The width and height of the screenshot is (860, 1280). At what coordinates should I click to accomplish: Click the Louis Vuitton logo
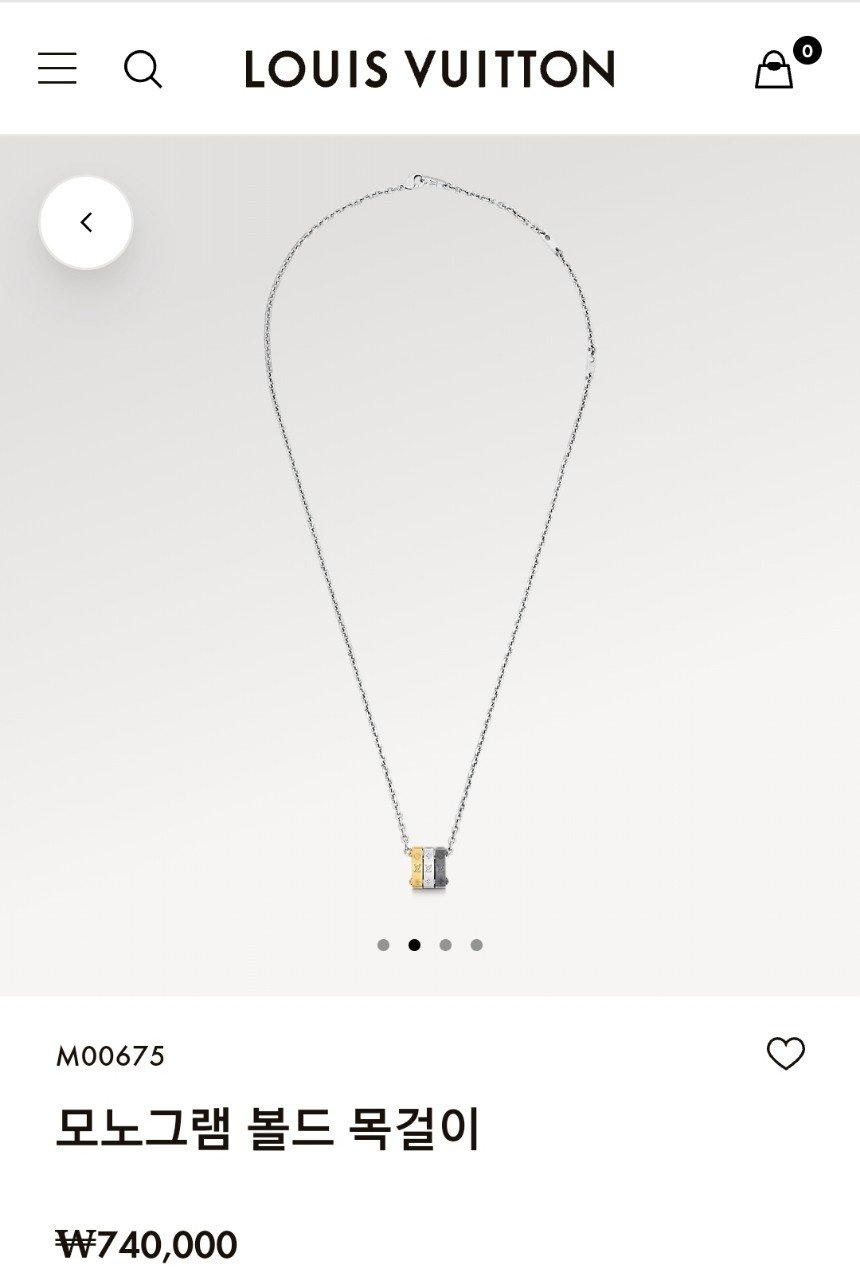429,70
